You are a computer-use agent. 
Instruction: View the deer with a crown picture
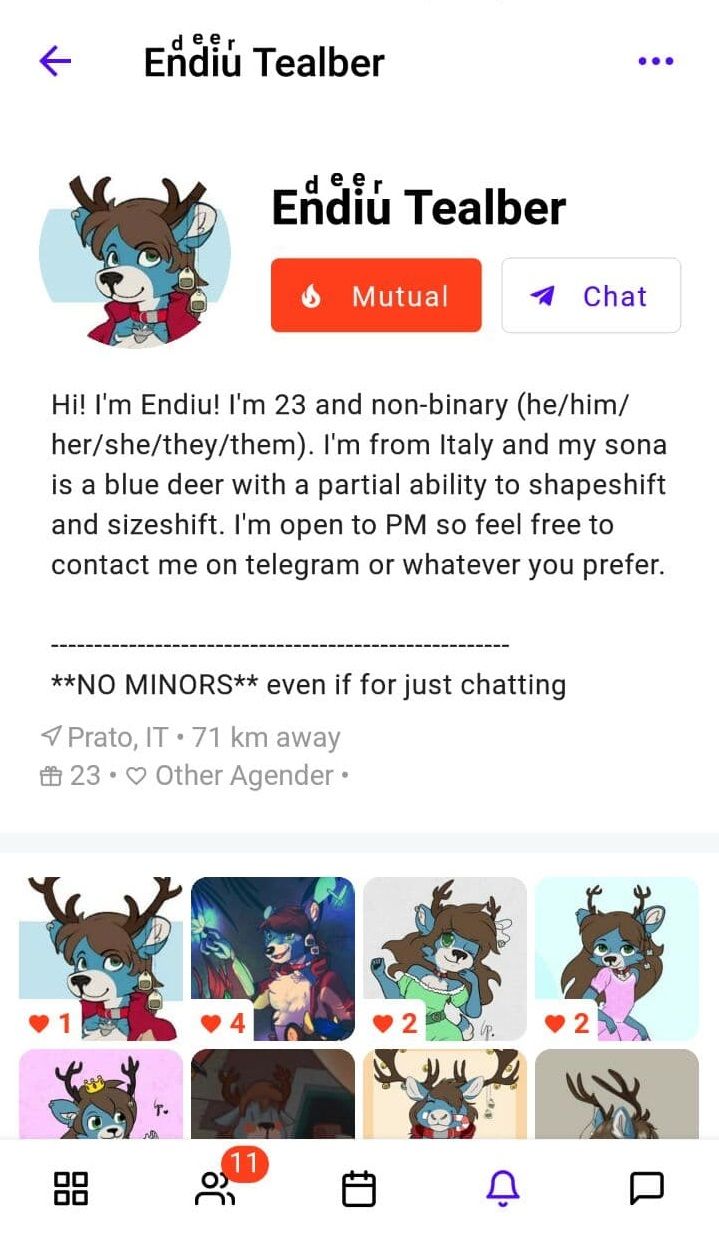(x=101, y=1093)
